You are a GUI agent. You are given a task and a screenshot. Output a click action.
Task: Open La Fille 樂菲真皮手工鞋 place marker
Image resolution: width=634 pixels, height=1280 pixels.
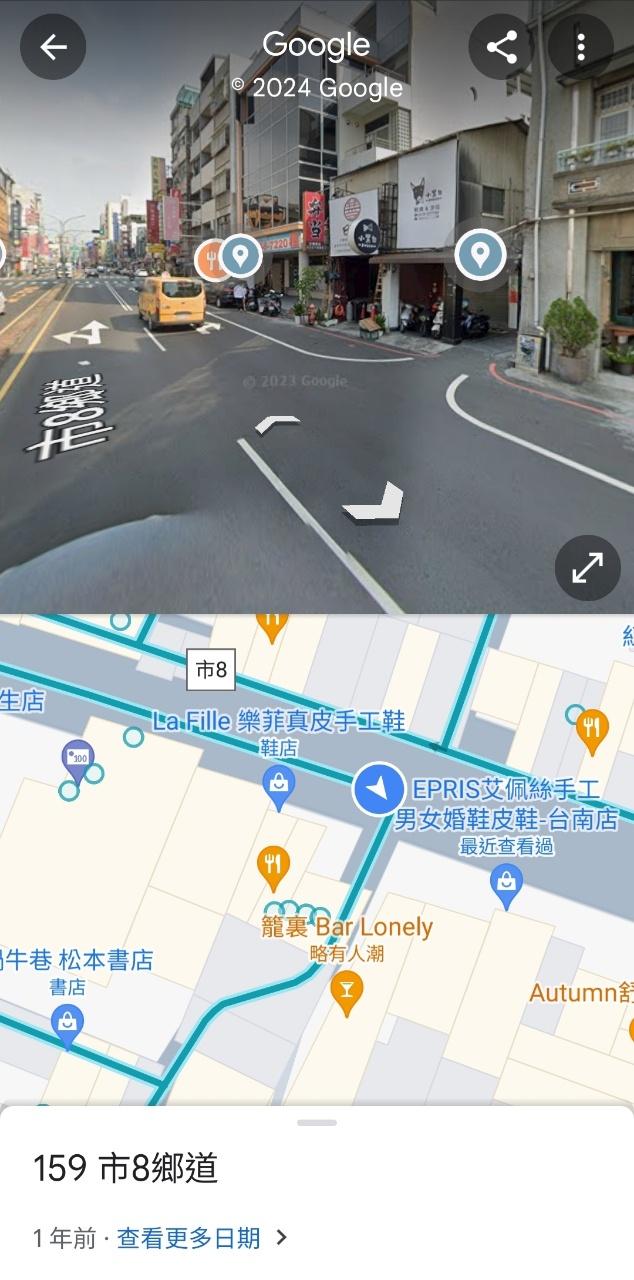pos(278,787)
